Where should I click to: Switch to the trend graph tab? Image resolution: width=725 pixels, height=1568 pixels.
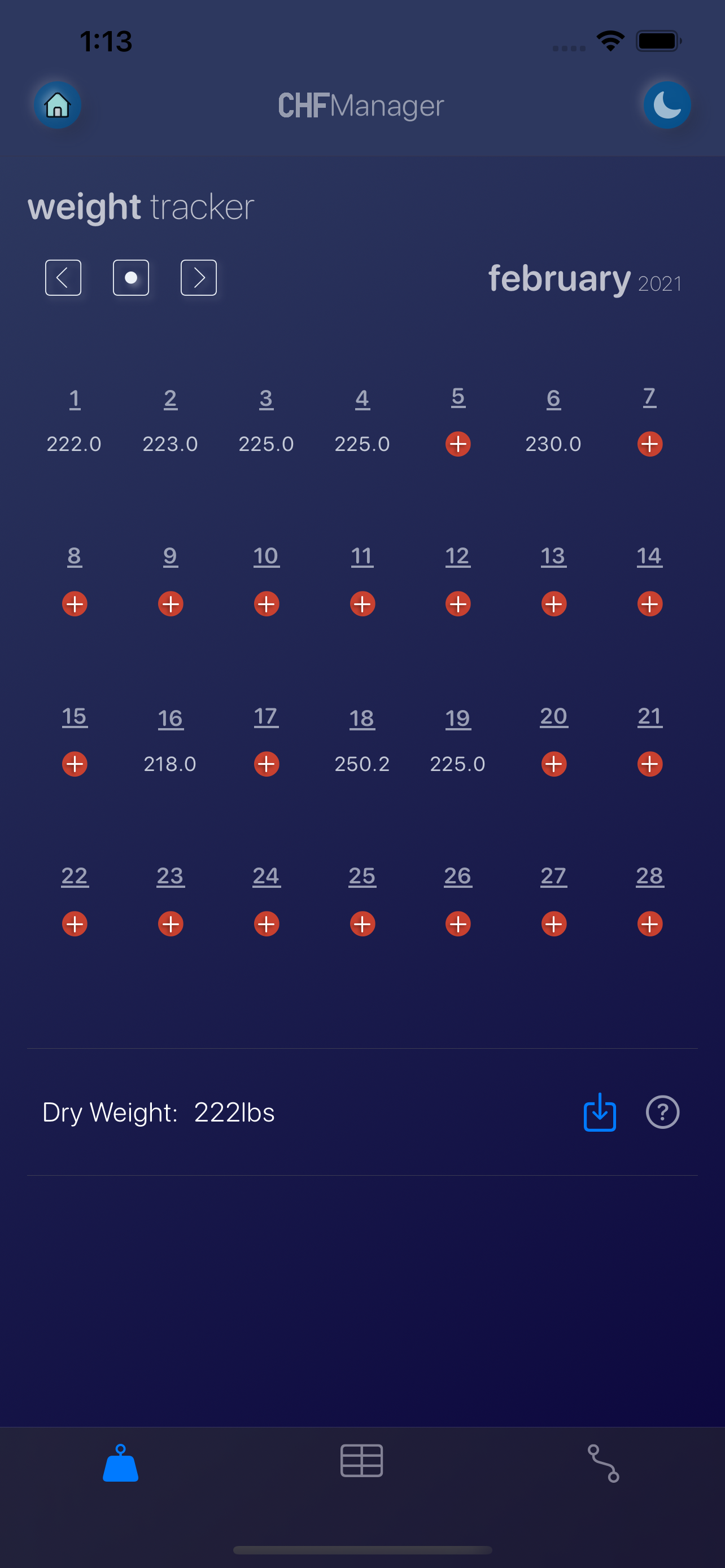click(603, 1464)
